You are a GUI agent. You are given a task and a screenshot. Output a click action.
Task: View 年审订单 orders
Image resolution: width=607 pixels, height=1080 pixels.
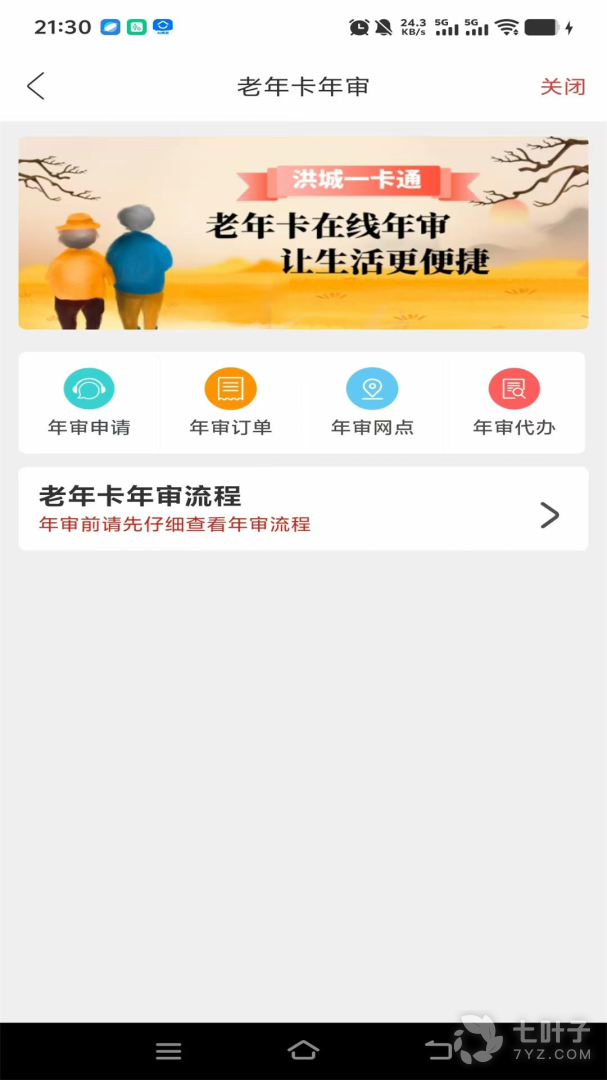231,402
